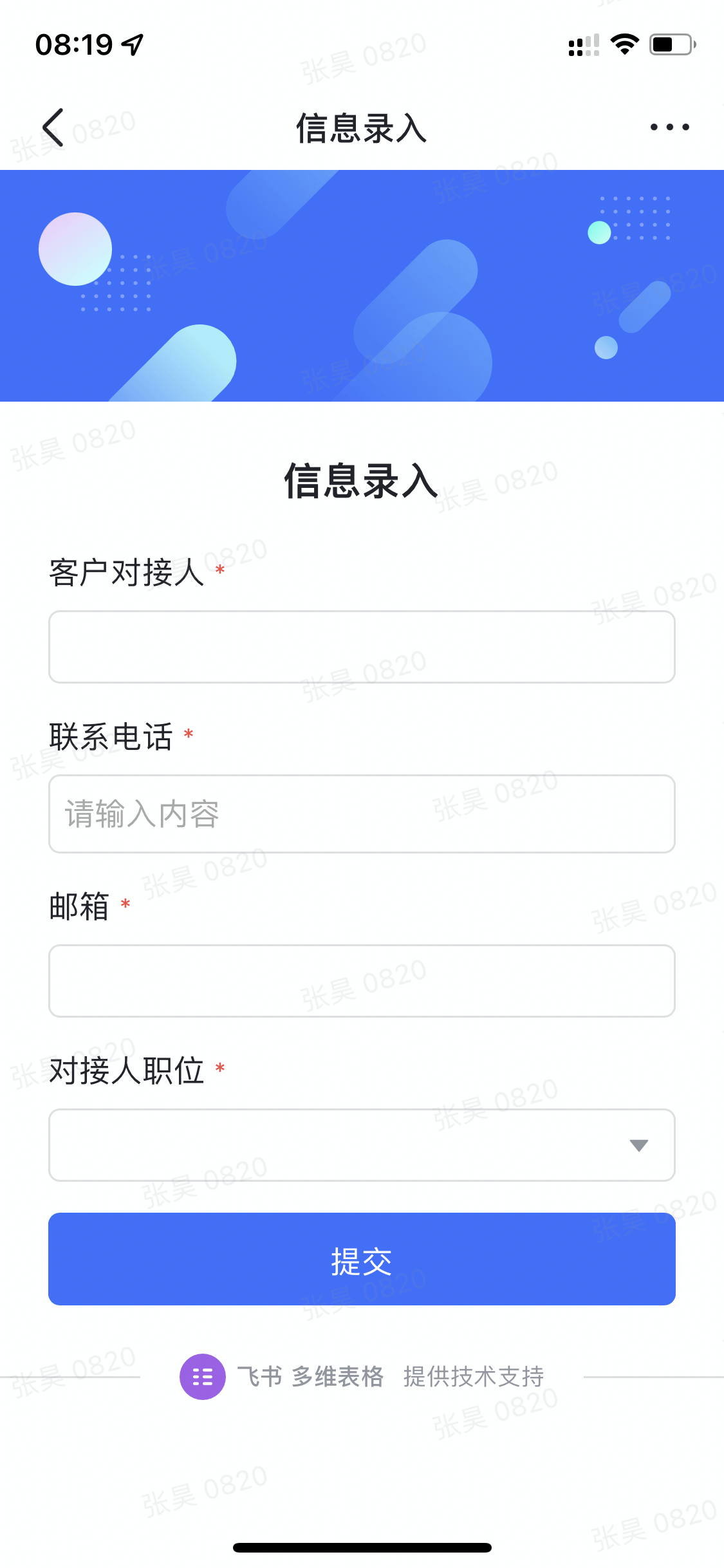Focus the 客户对接人 text field

coord(362,647)
